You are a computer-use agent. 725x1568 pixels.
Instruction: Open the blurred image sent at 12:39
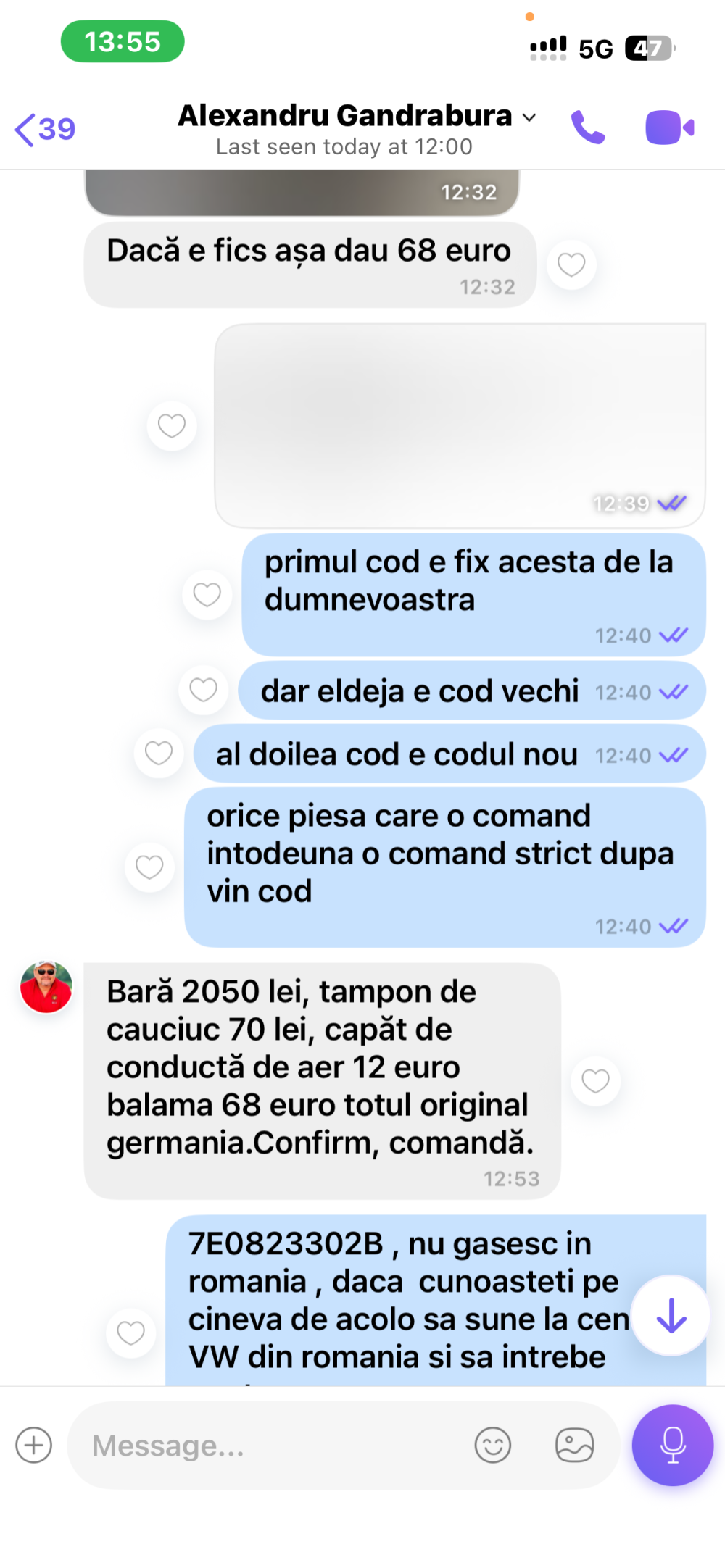pos(460,425)
